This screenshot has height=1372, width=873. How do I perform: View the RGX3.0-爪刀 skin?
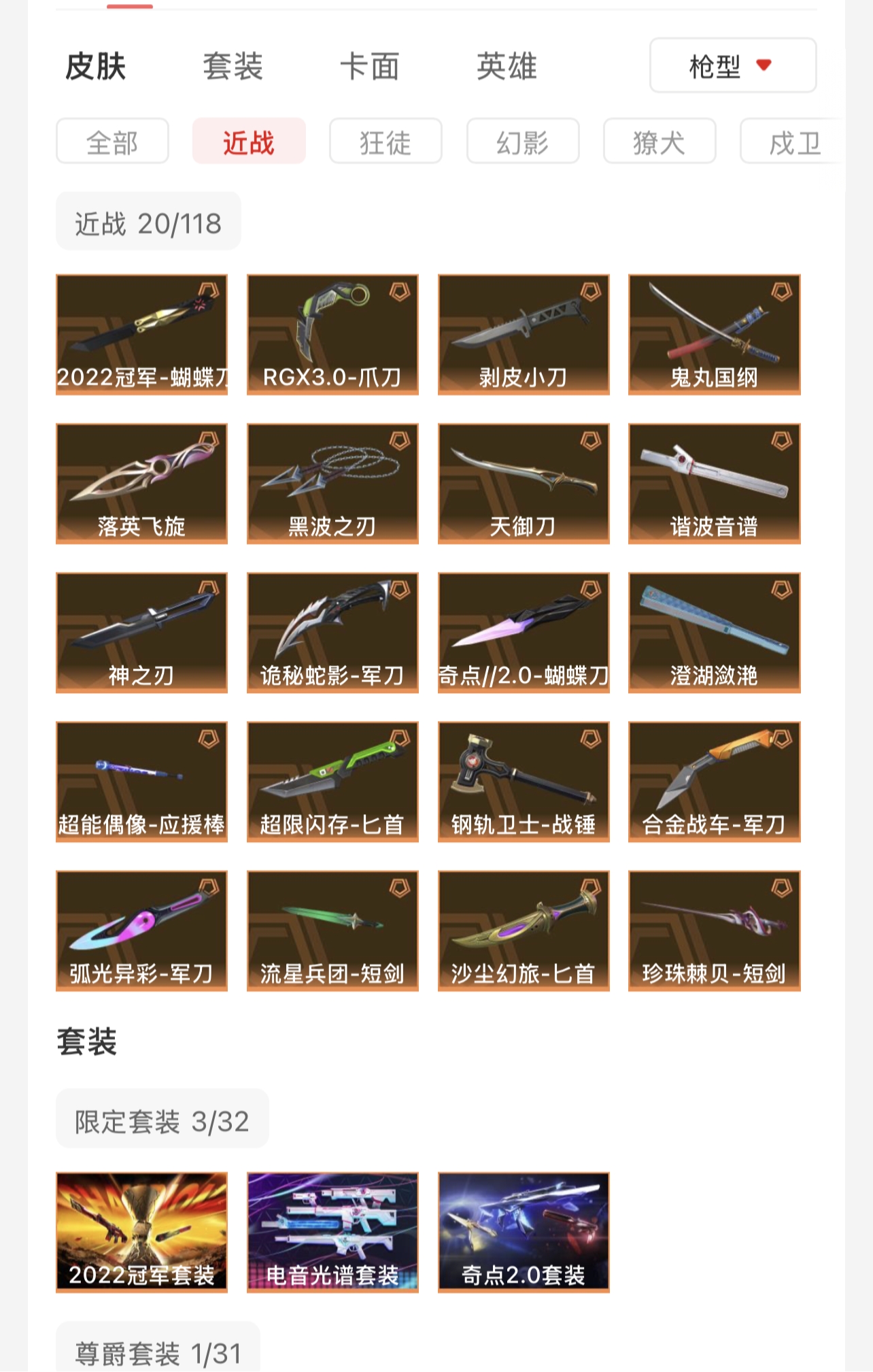coord(332,334)
